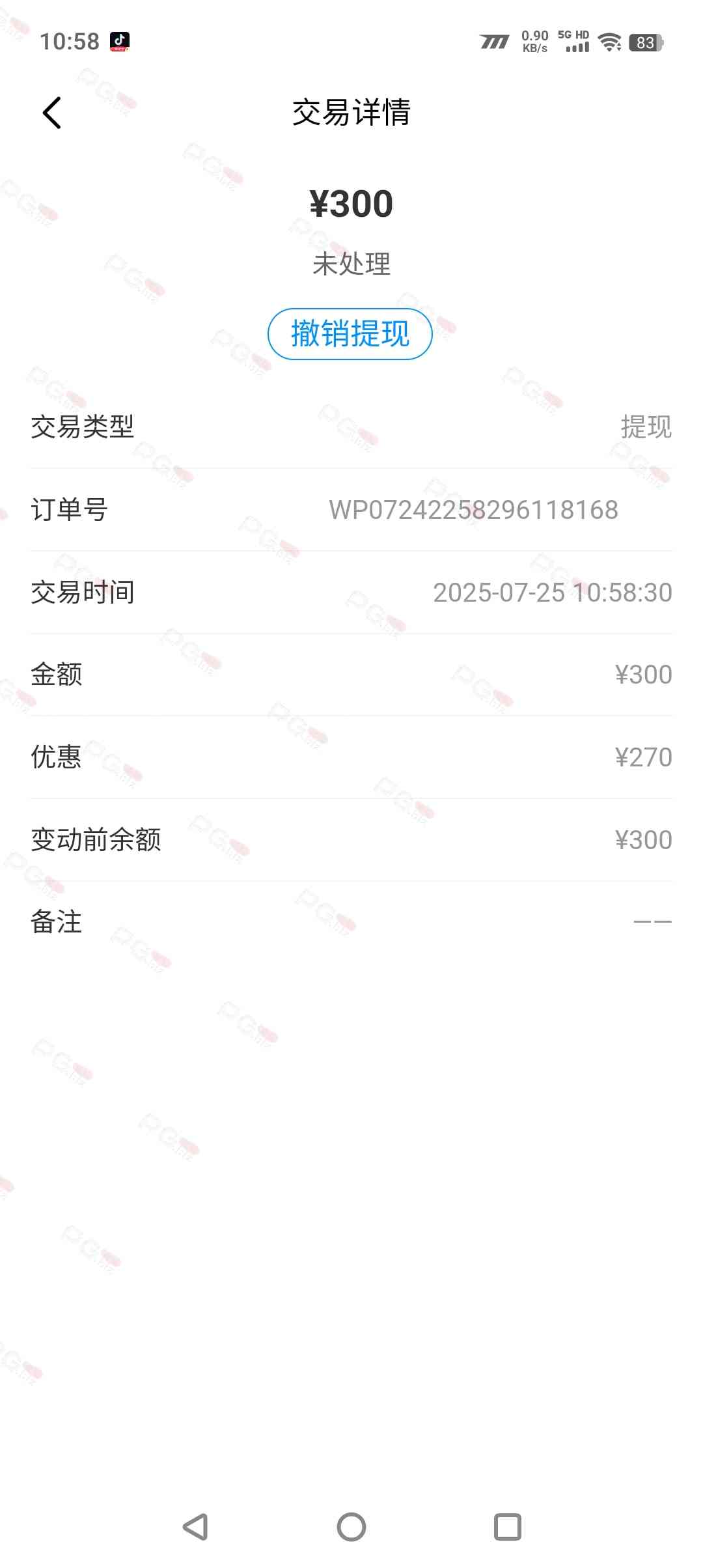Tap the 撤销提现 button to cancel withdrawal
Viewport: 703px width, 1568px height.
pyautogui.click(x=350, y=334)
